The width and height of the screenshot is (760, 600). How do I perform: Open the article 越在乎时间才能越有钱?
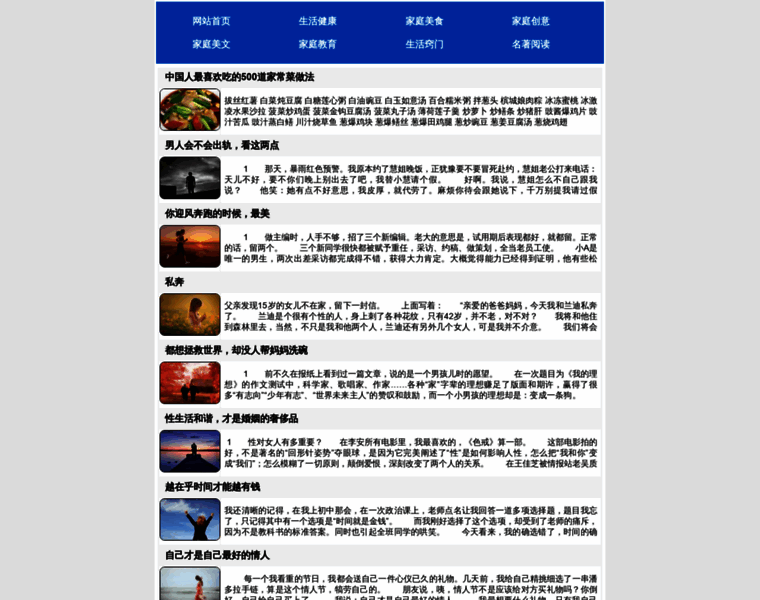212,487
